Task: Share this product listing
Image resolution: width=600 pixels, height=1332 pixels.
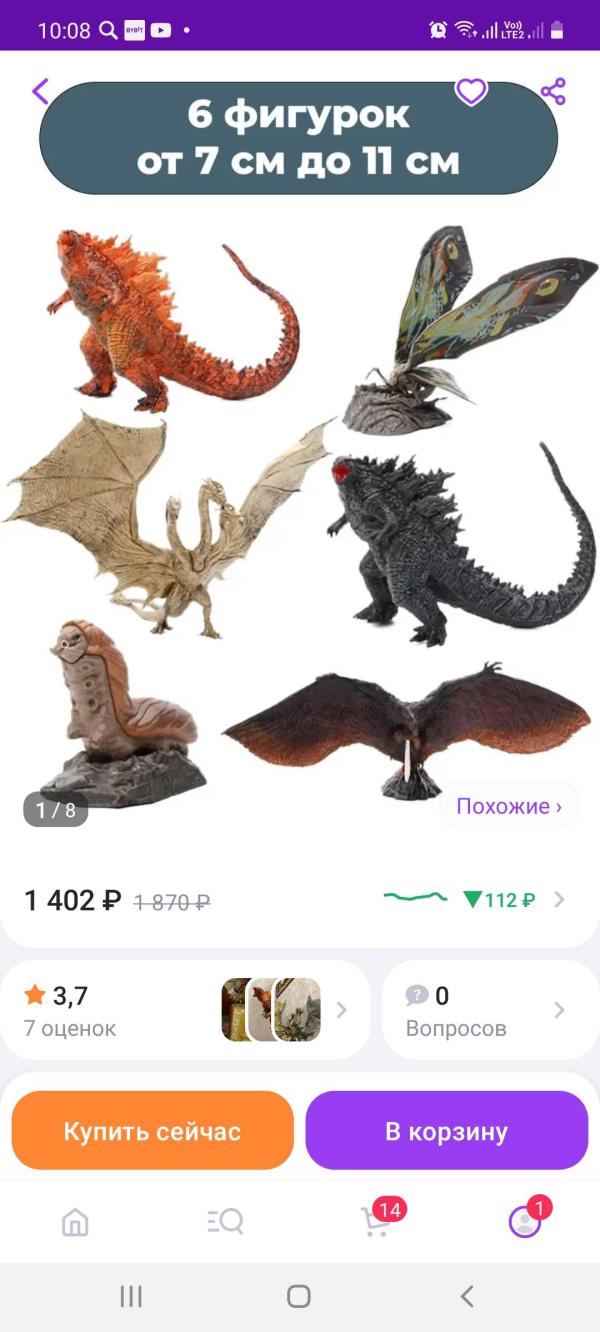Action: [553, 92]
